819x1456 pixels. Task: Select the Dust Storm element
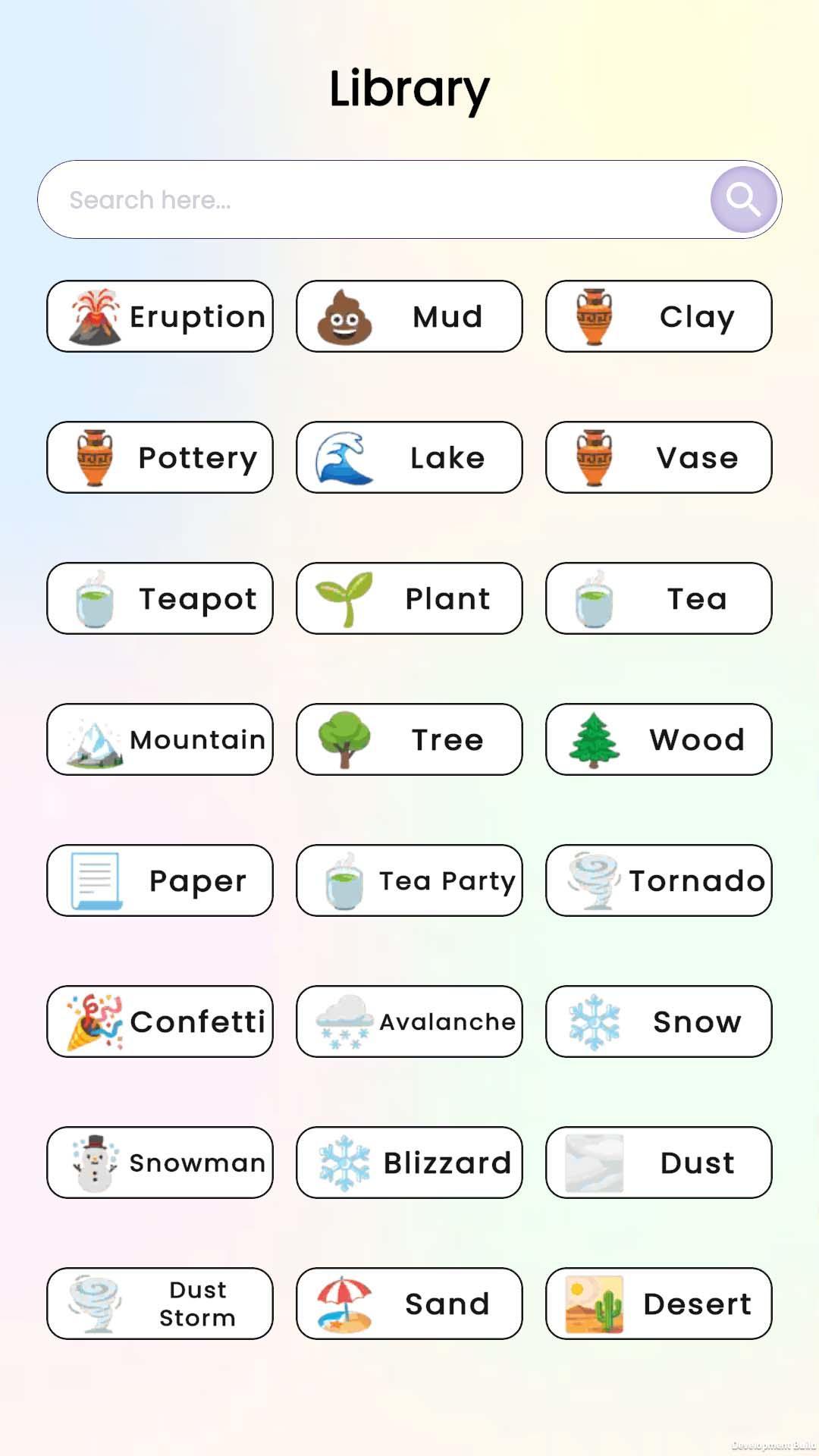coord(159,1304)
